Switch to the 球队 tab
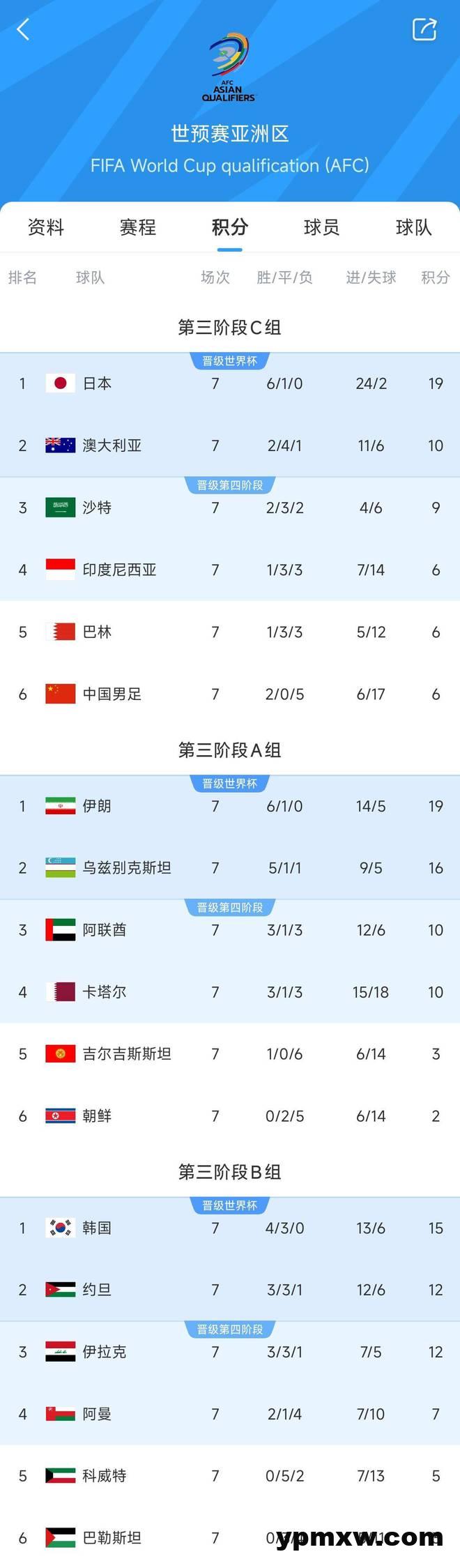The image size is (460, 1568). [413, 227]
